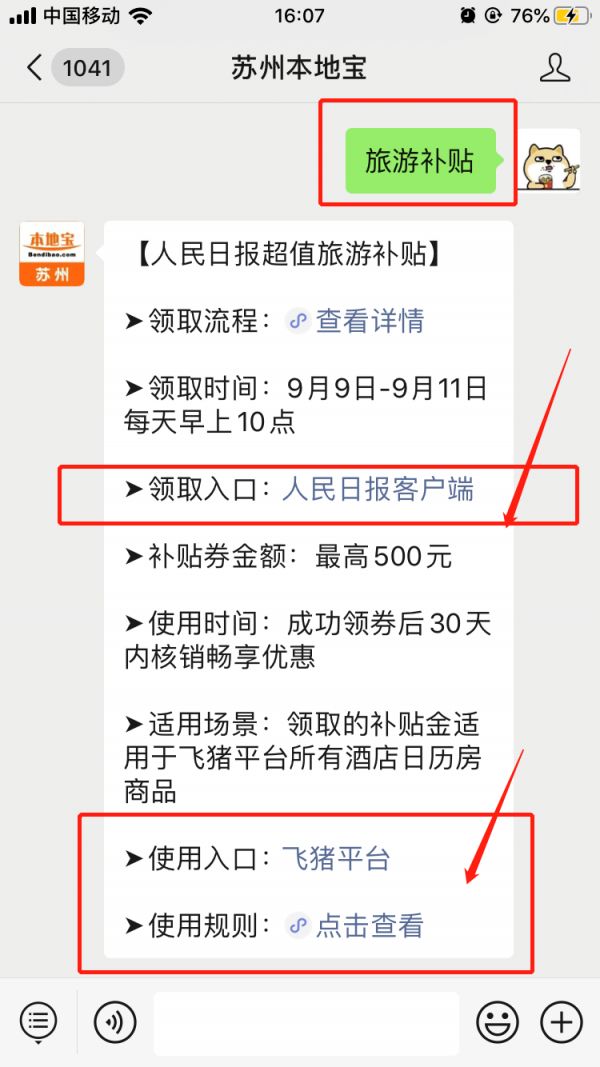Open the emoji picker
Screen dimensions: 600x1067
point(497,1022)
